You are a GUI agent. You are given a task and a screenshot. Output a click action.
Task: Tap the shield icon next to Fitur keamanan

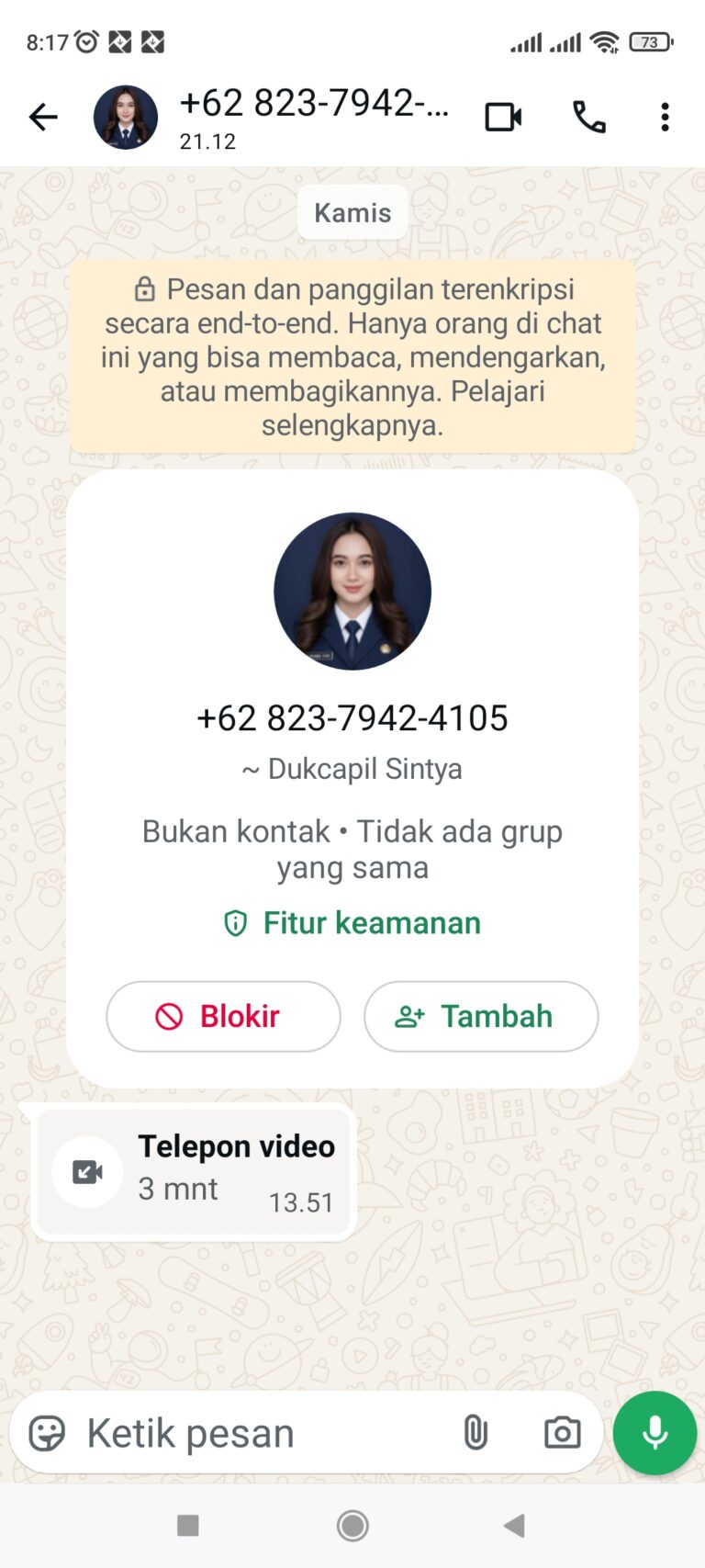click(x=233, y=923)
